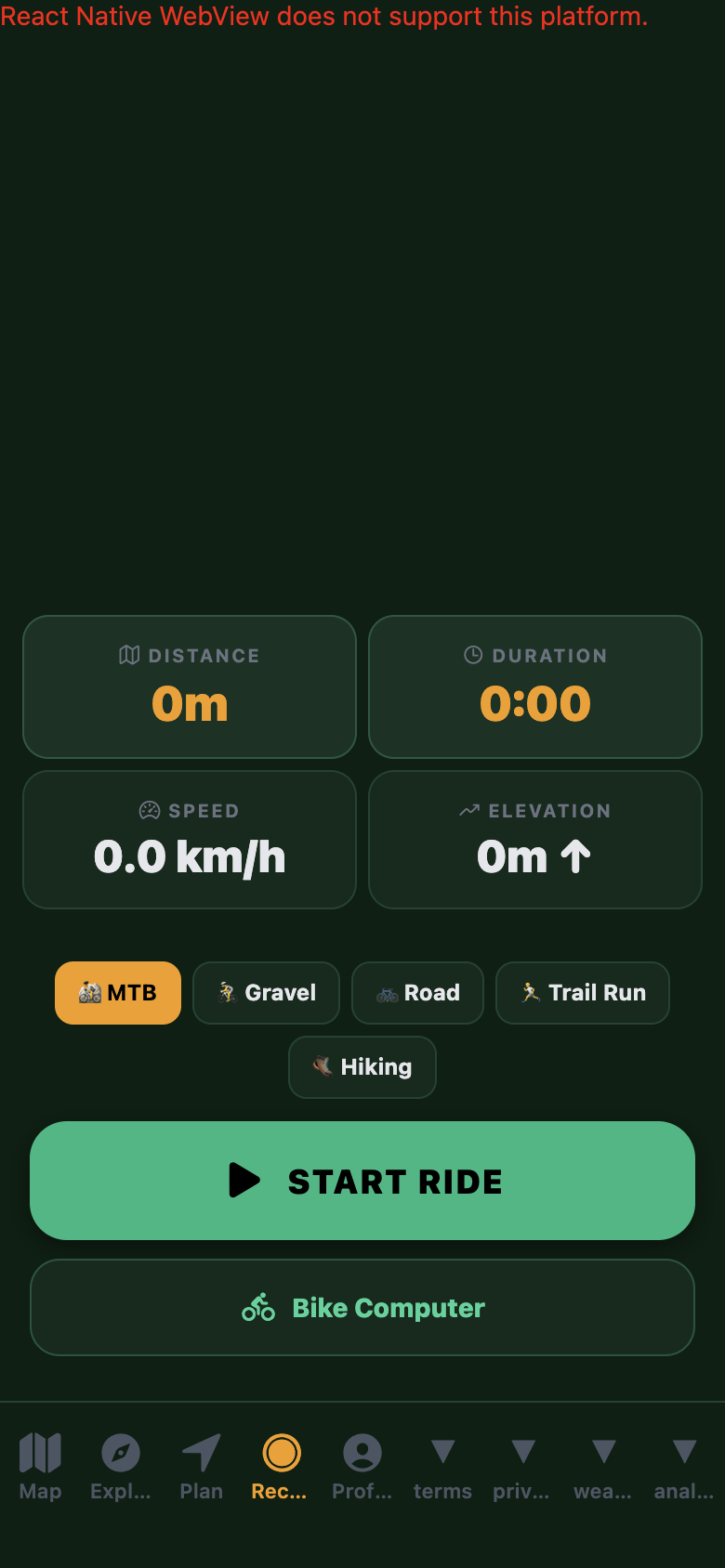Select the Gravel ride type
Viewport: 725px width, 1568px height.
266,993
